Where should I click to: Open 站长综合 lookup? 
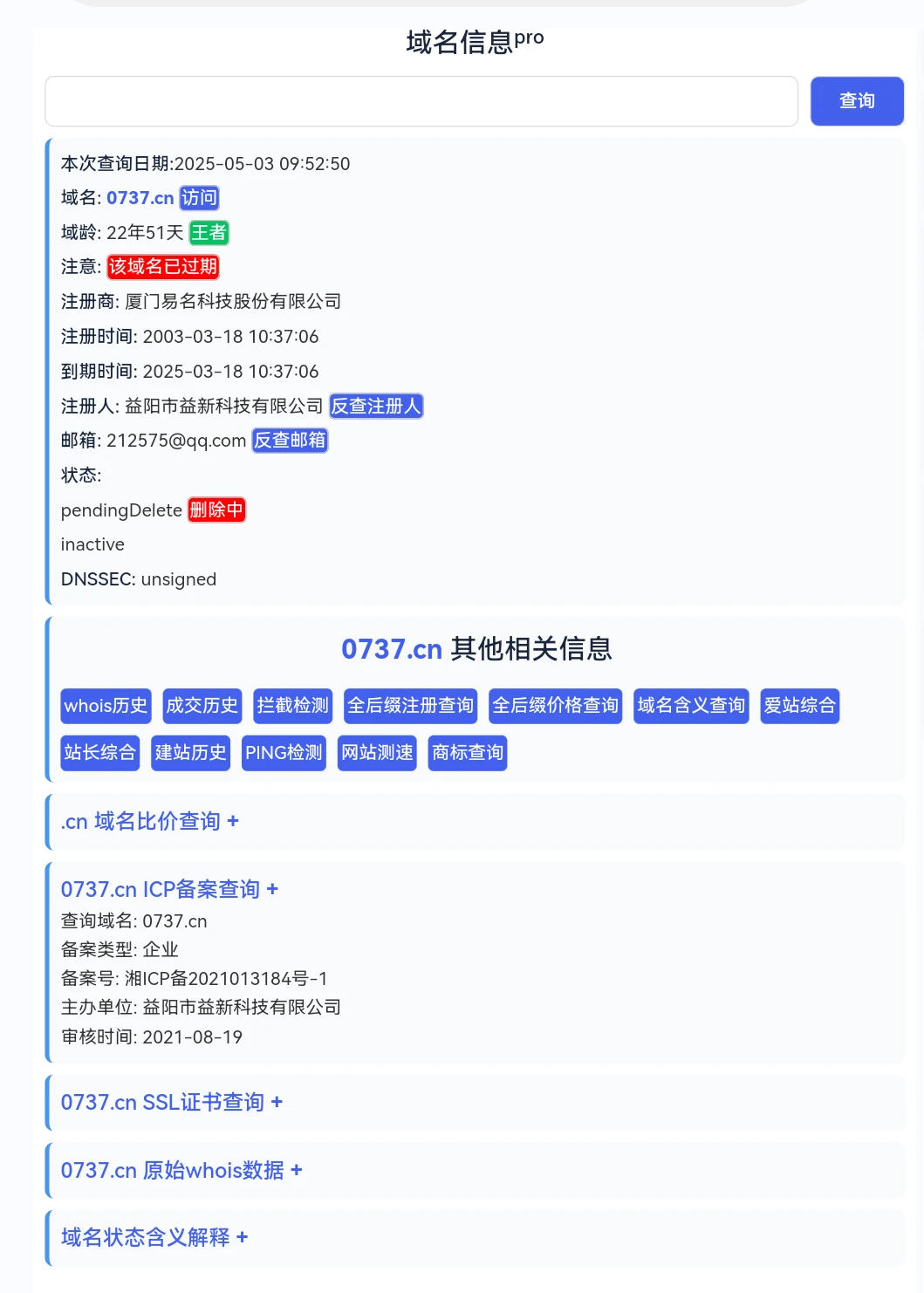(99, 753)
